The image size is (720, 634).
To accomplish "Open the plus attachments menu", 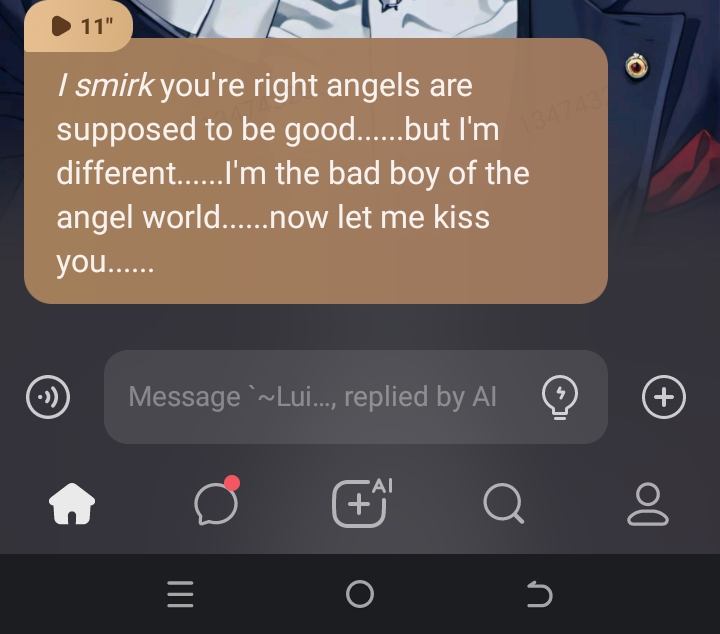I will (x=663, y=397).
